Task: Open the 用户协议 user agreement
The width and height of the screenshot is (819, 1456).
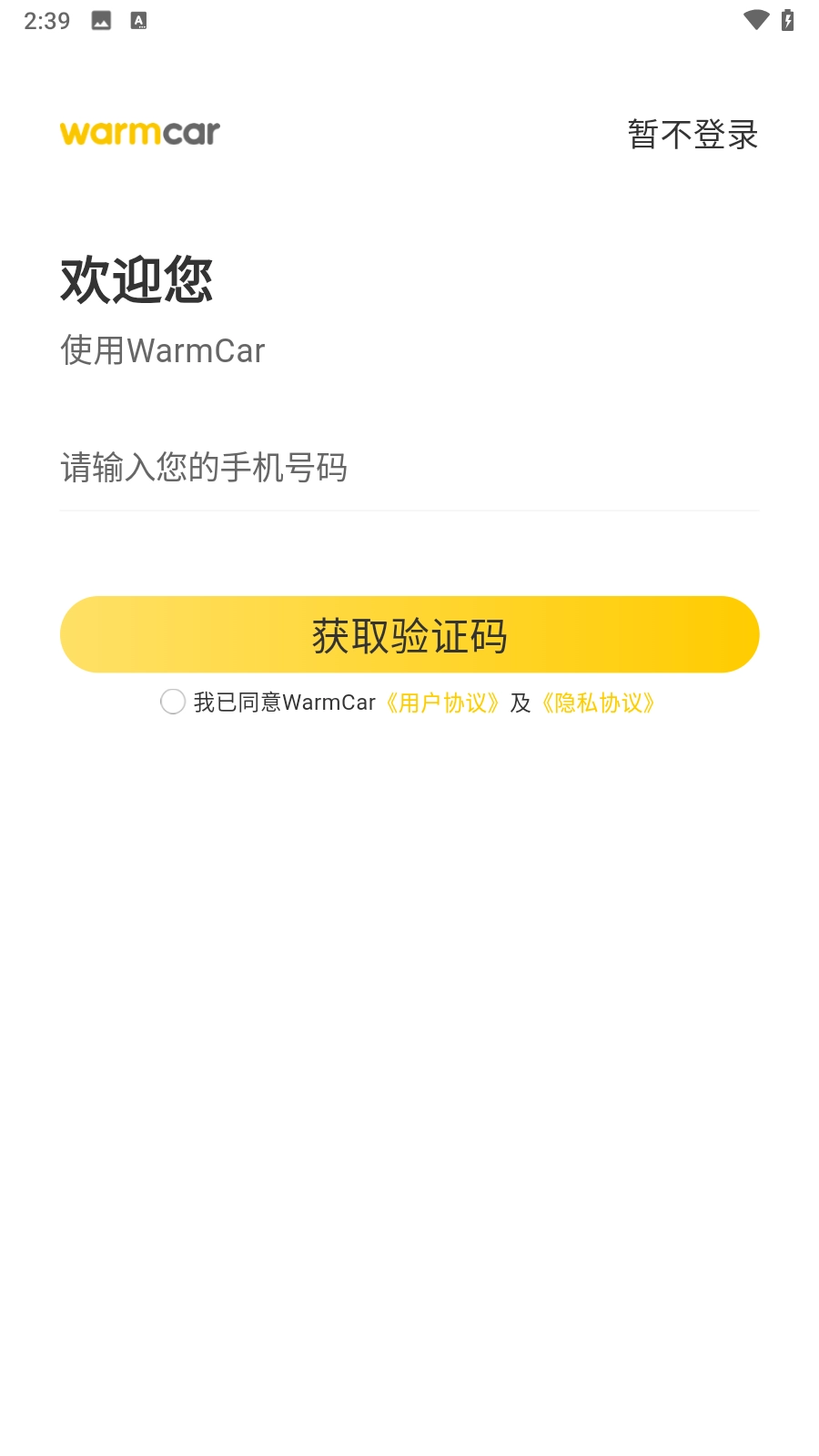Action: point(441,703)
